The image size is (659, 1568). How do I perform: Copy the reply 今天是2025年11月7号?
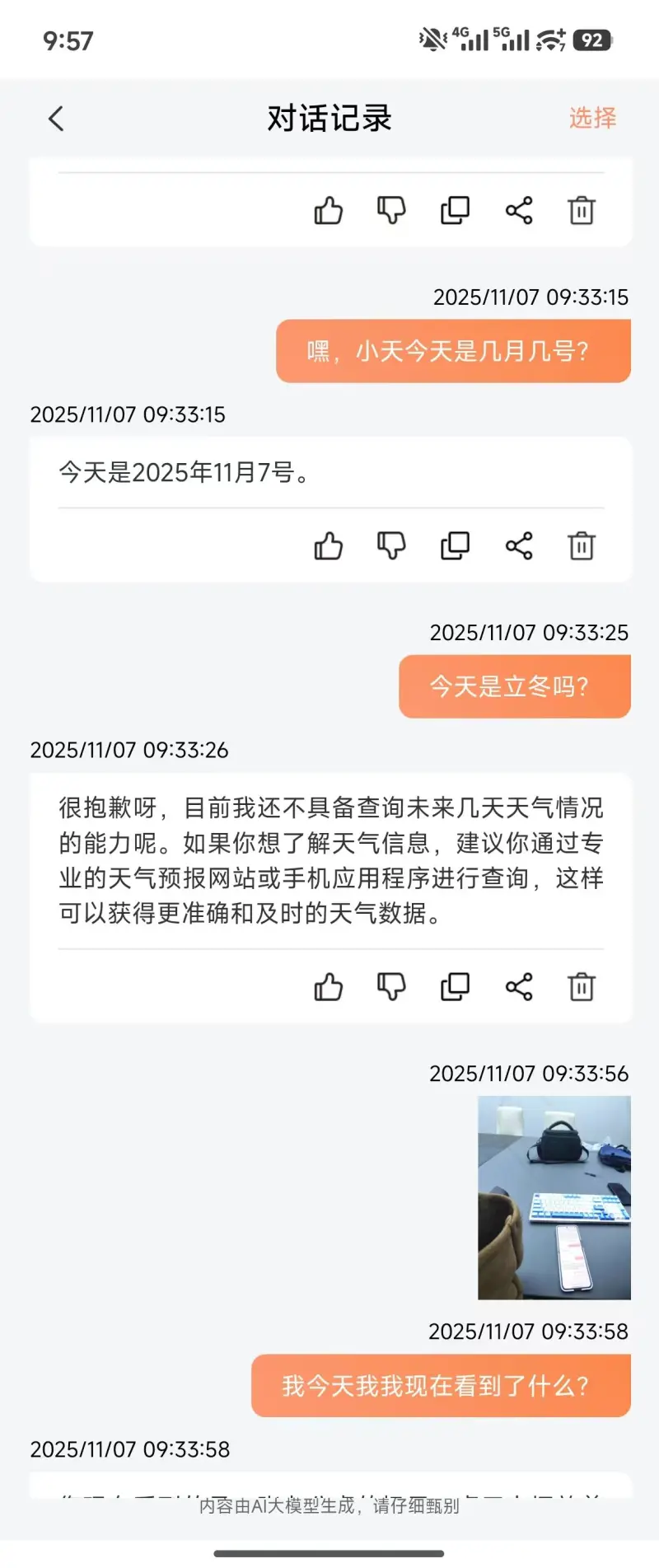click(x=455, y=545)
